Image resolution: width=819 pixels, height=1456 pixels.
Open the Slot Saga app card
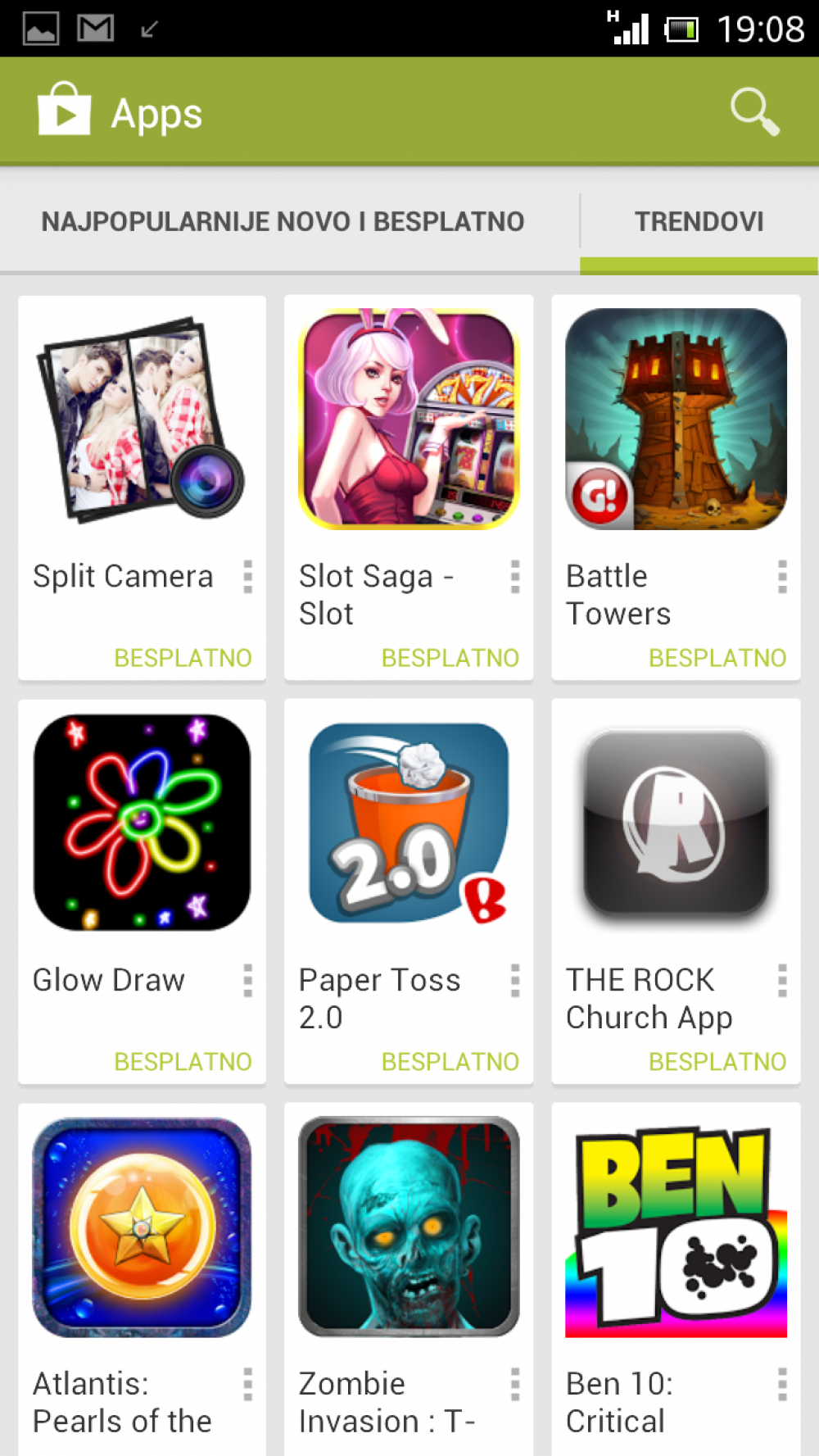click(x=409, y=488)
